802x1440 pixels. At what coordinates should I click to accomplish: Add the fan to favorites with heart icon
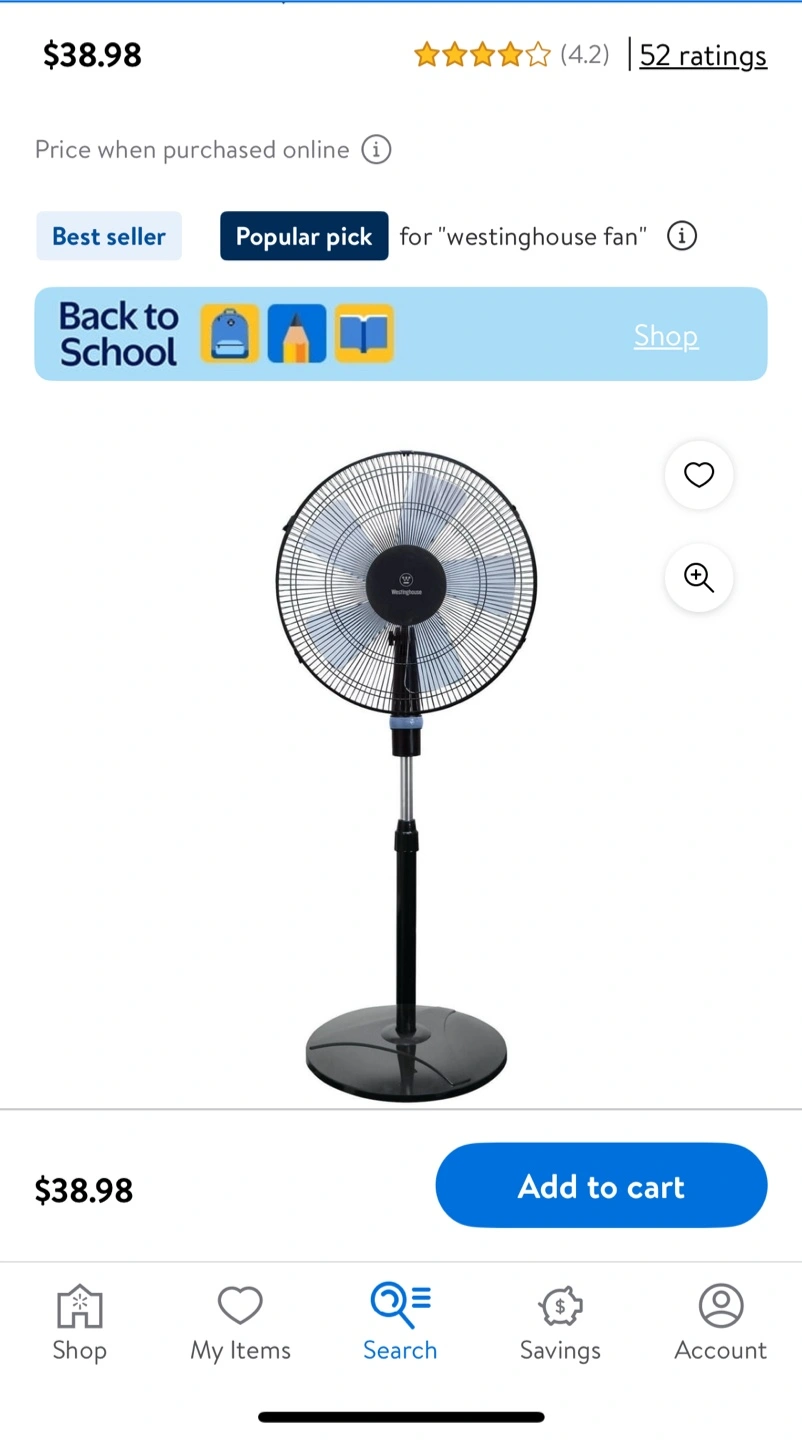tap(699, 475)
